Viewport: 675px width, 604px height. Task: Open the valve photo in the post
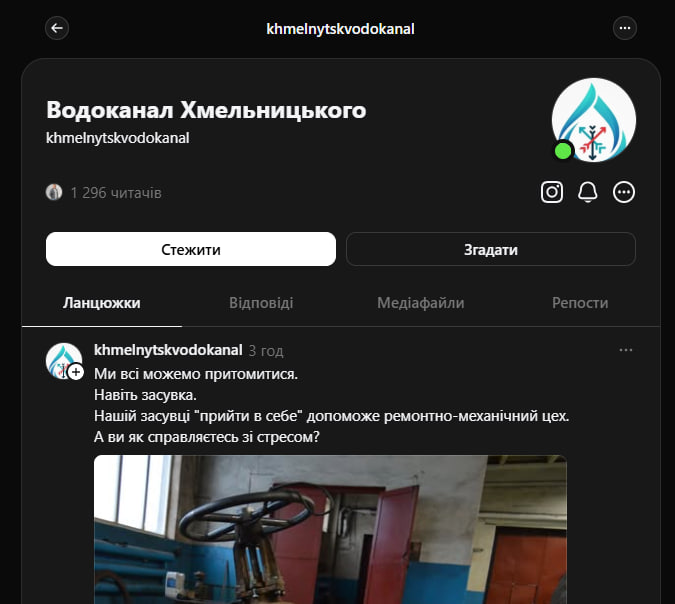tap(330, 530)
